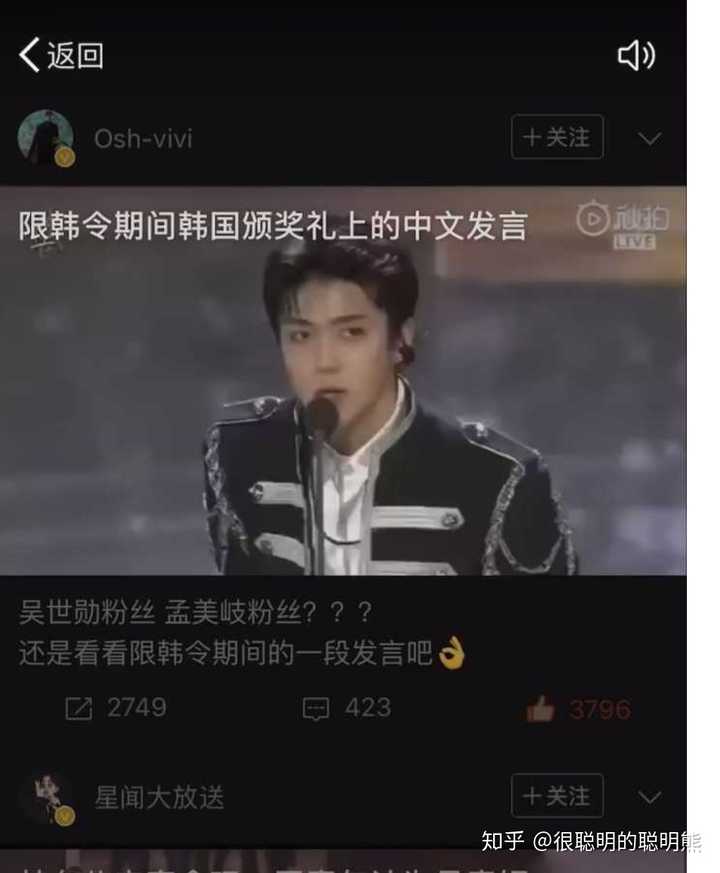Tap 星闻大放送's profile avatar
Viewport: 720px width, 873px height.
point(48,790)
